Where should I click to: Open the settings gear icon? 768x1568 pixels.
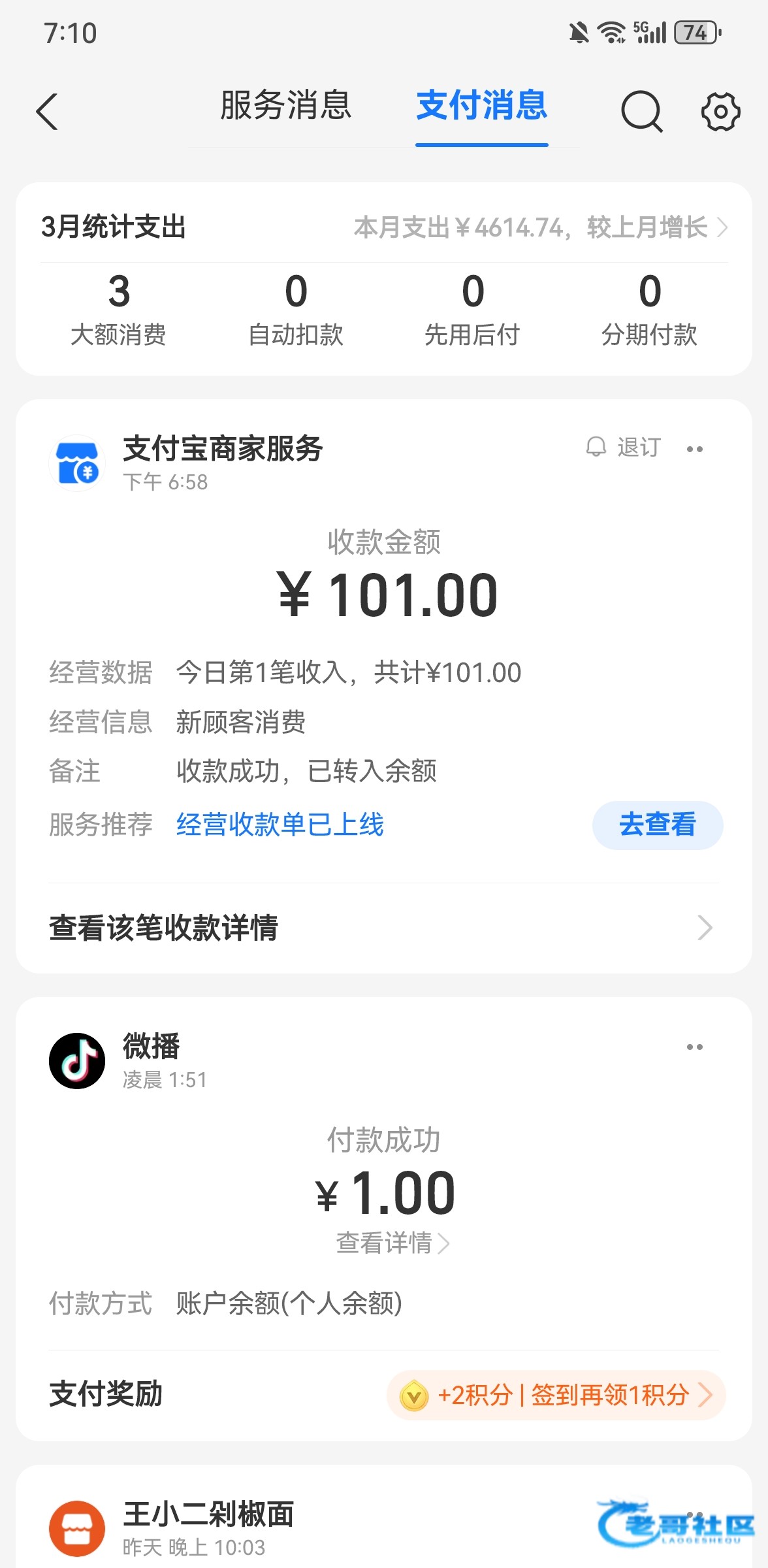pos(721,112)
